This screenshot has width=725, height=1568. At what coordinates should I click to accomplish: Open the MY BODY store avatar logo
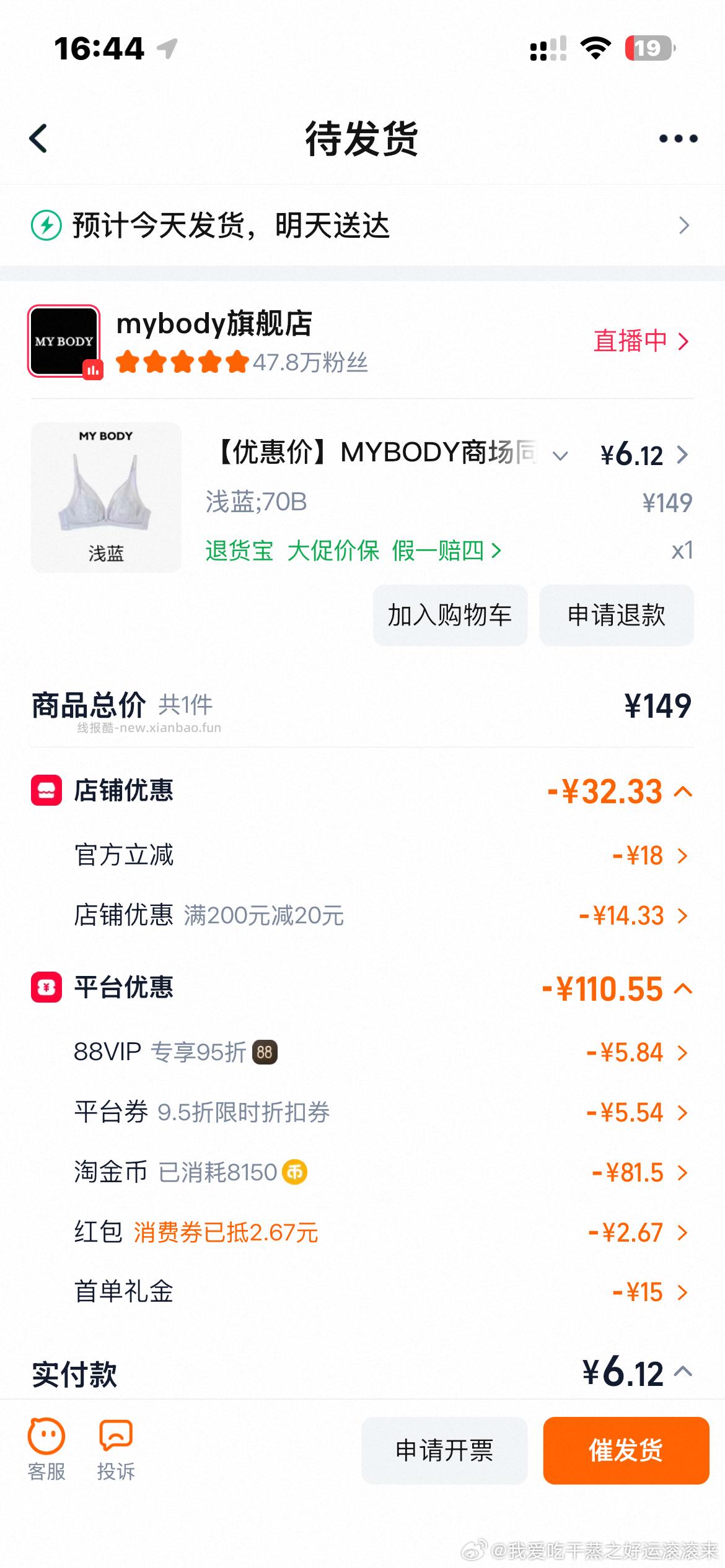point(64,341)
